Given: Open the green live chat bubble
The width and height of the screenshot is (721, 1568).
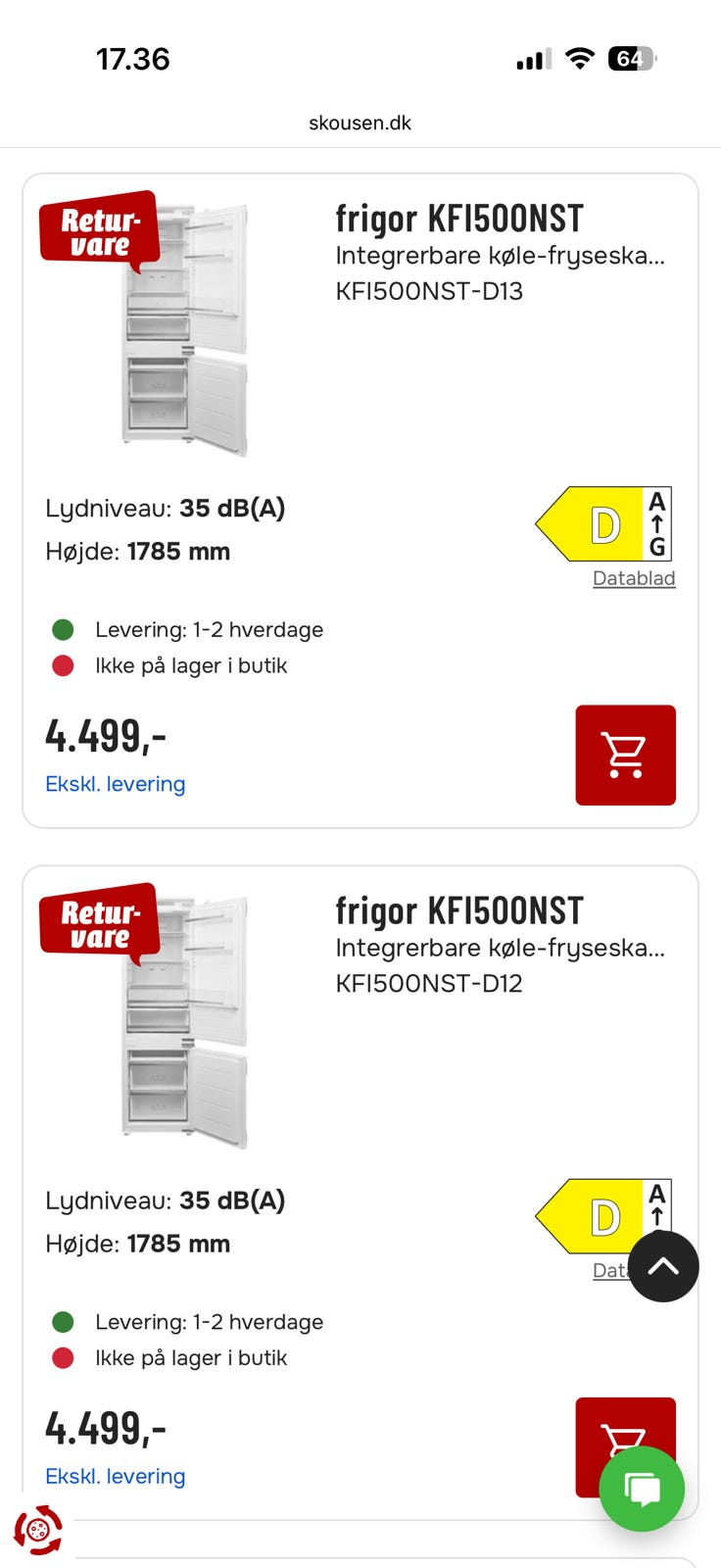Looking at the screenshot, I should coord(642,1489).
